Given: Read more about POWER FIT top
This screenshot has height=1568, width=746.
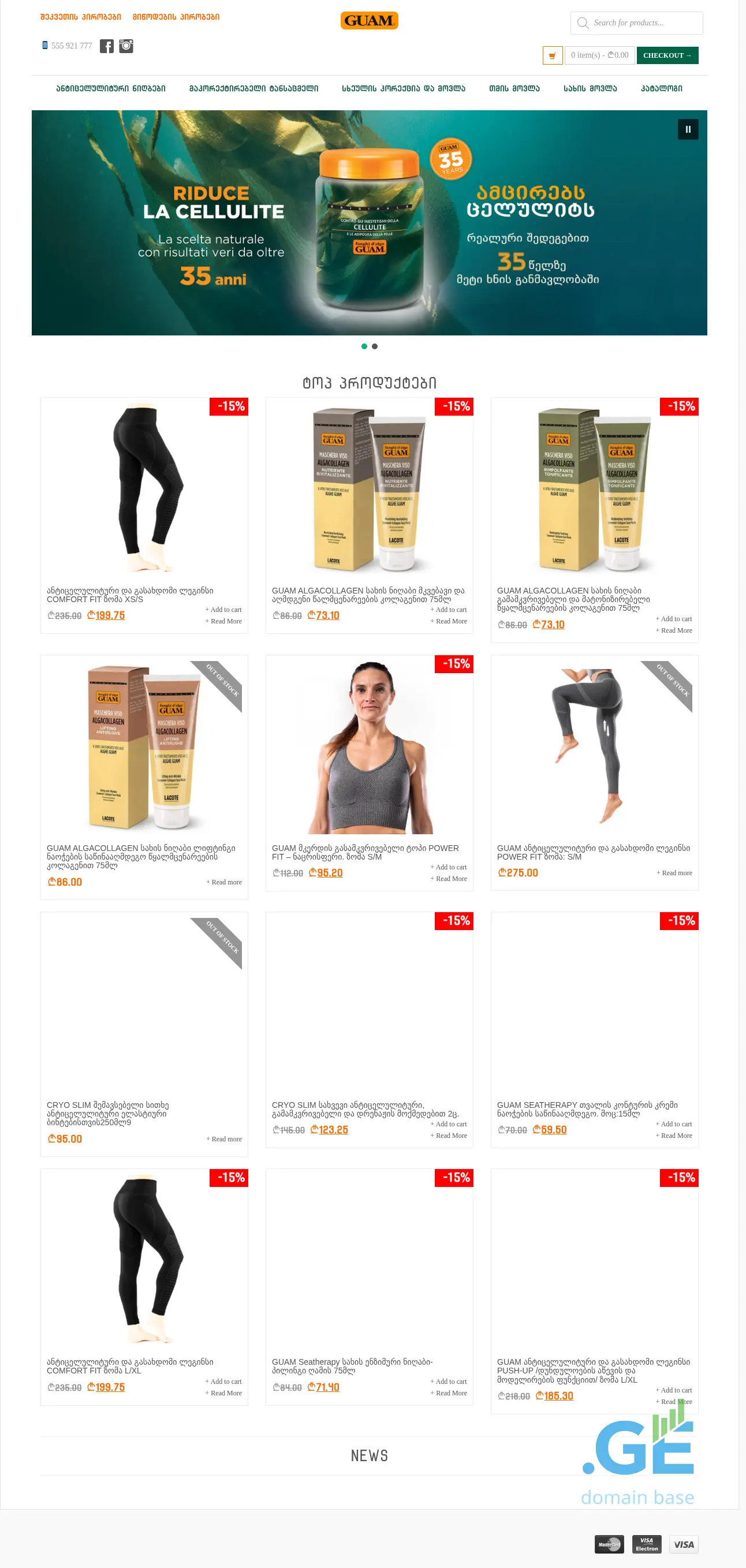Looking at the screenshot, I should (450, 878).
